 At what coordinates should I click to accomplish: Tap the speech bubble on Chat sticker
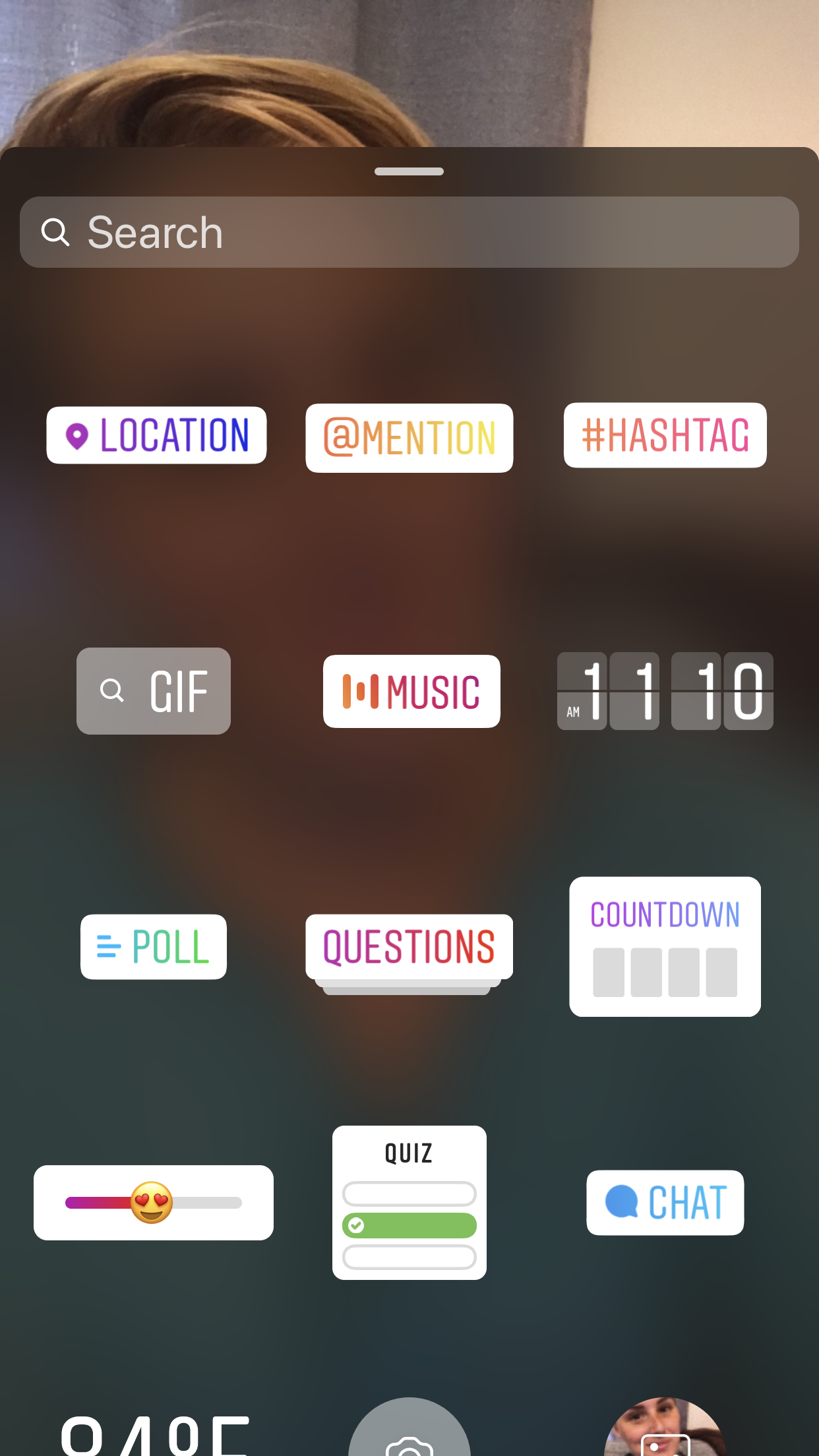coord(621,1201)
